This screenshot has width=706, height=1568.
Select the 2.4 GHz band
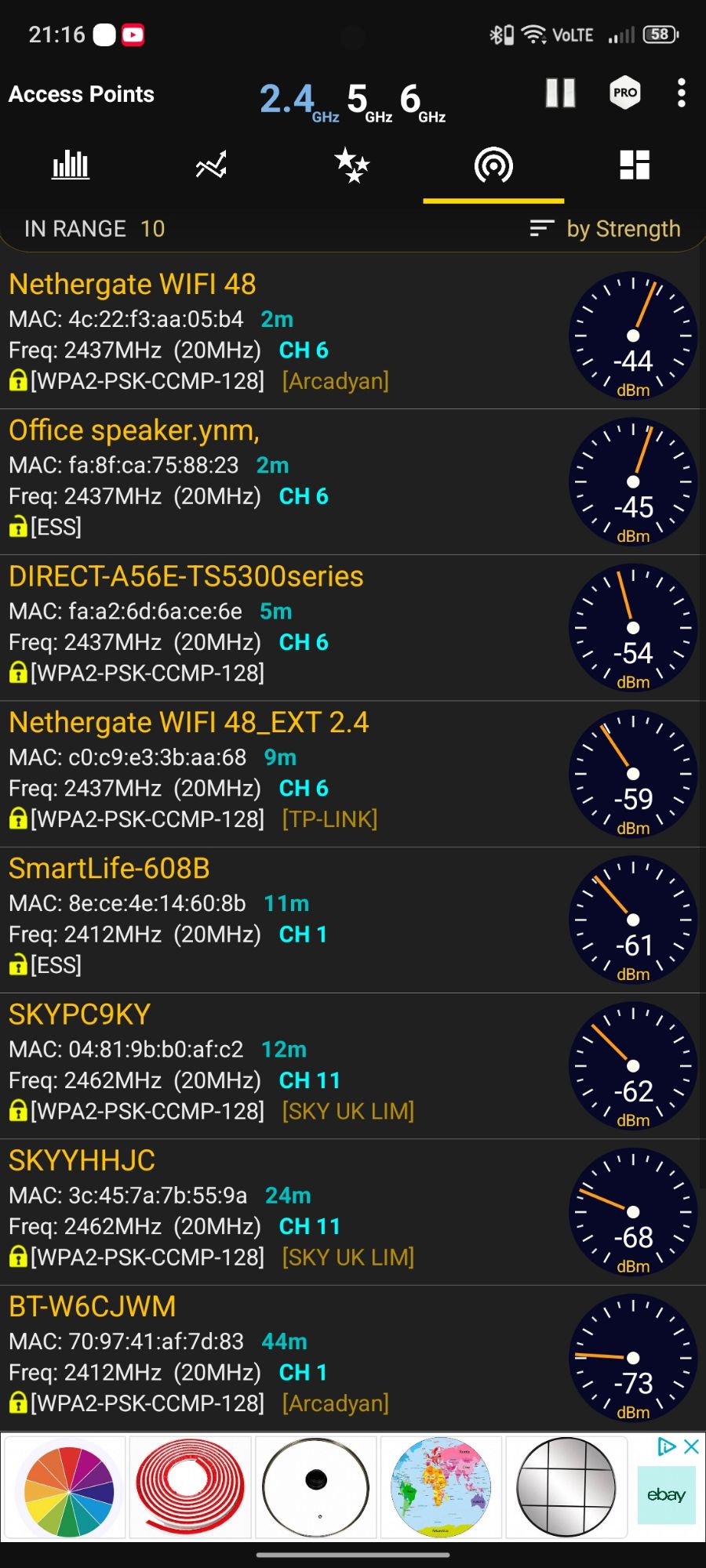pos(299,102)
